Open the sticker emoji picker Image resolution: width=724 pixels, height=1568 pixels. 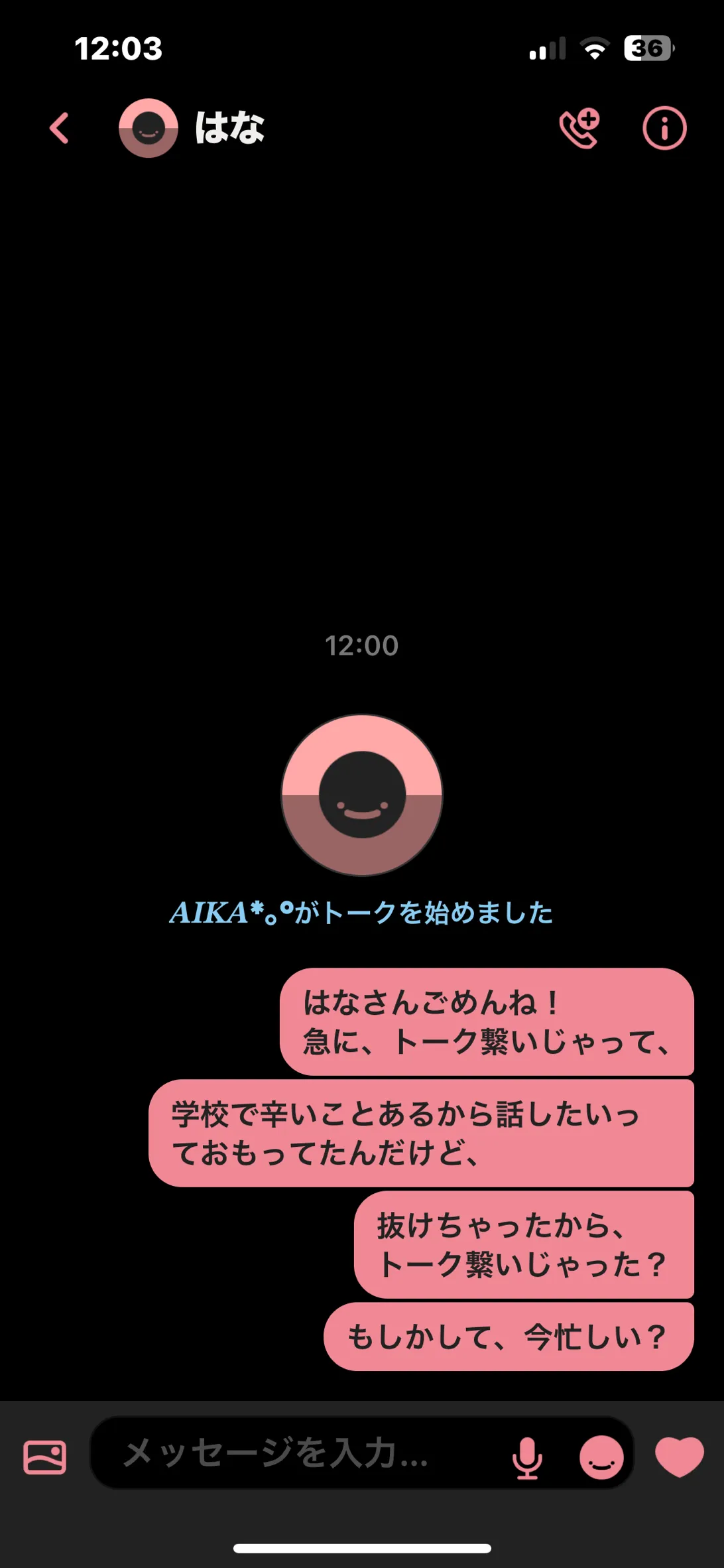601,1458
